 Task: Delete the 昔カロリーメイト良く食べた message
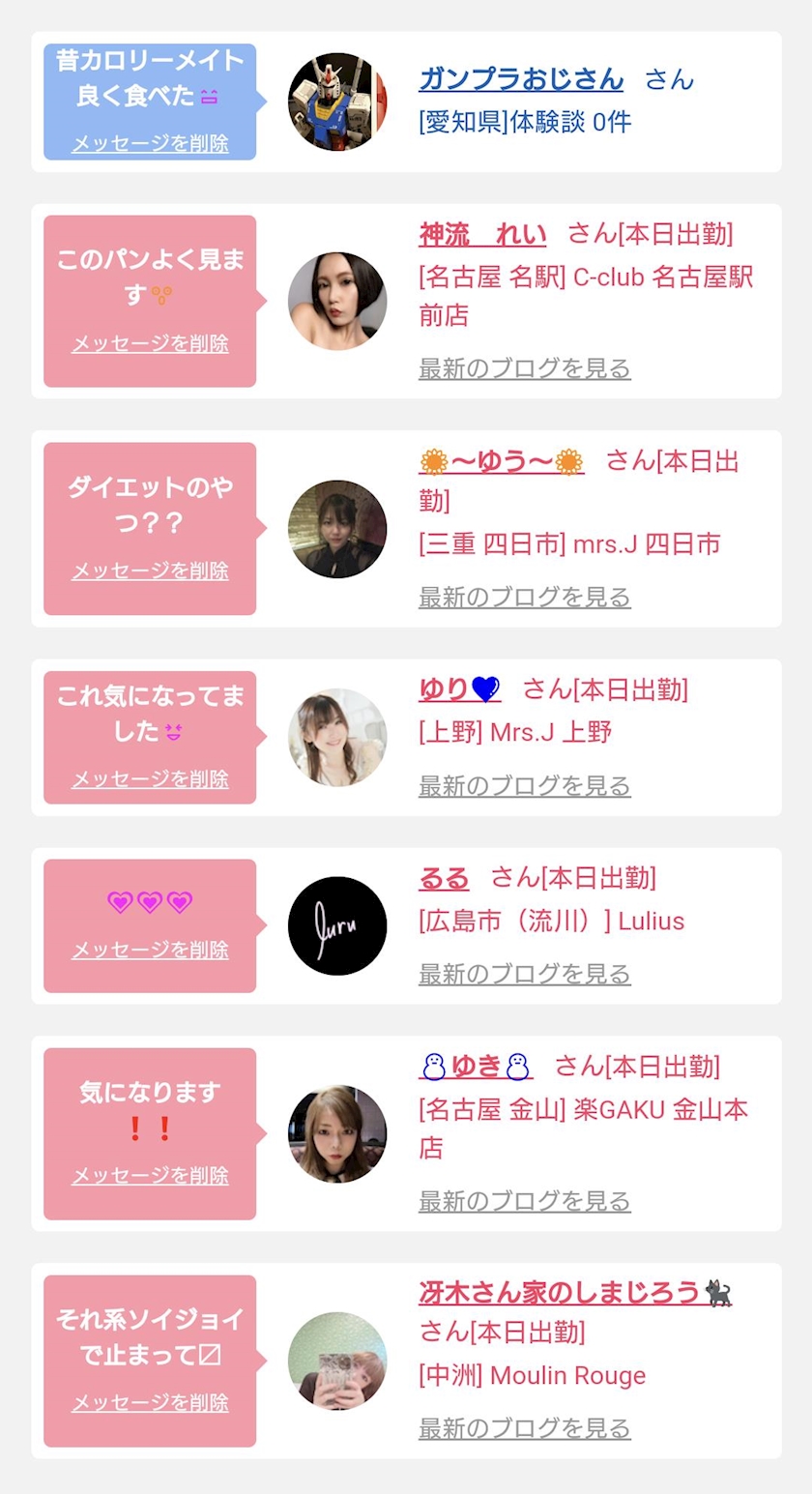pos(150,144)
